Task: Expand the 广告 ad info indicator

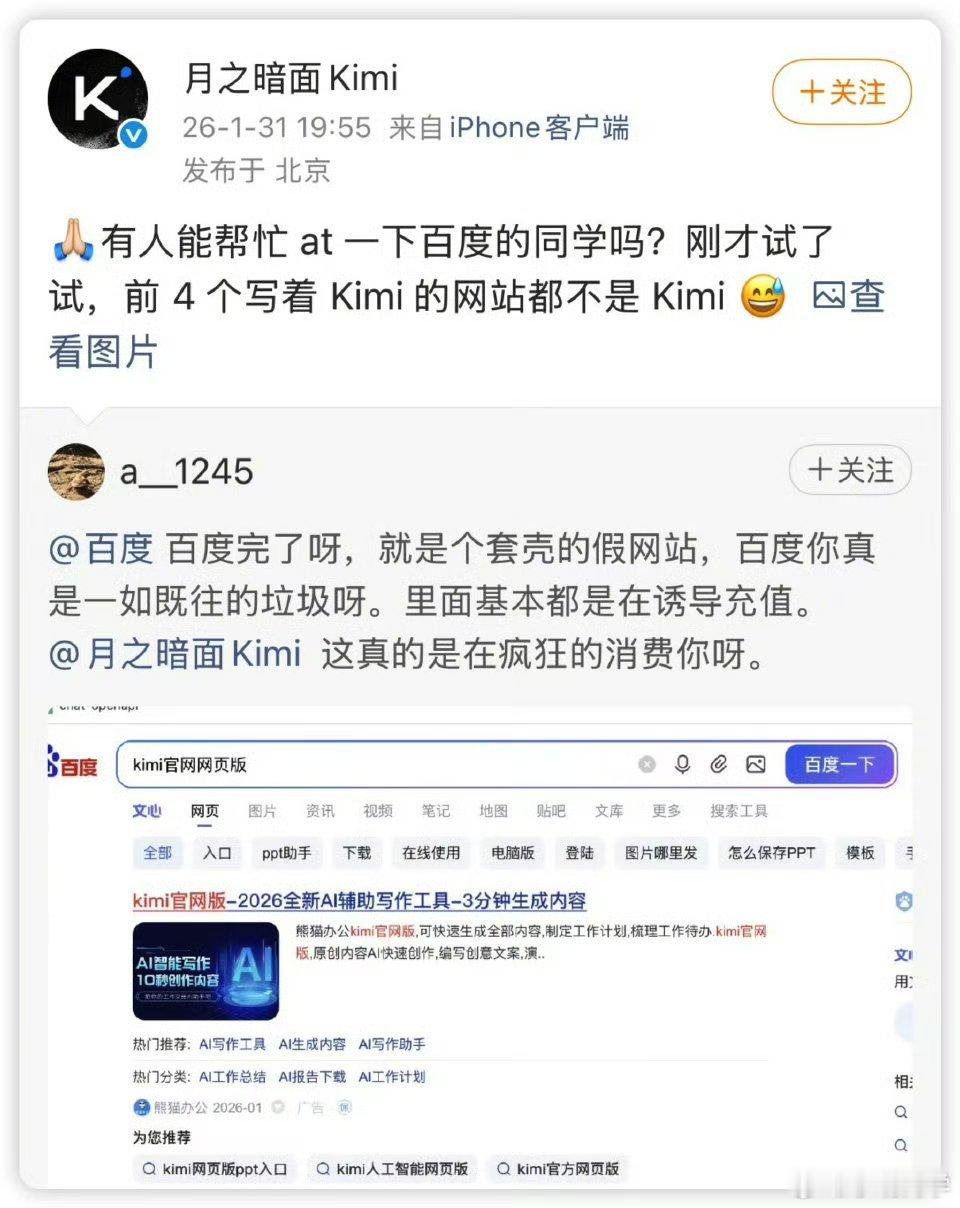Action: click(310, 1108)
